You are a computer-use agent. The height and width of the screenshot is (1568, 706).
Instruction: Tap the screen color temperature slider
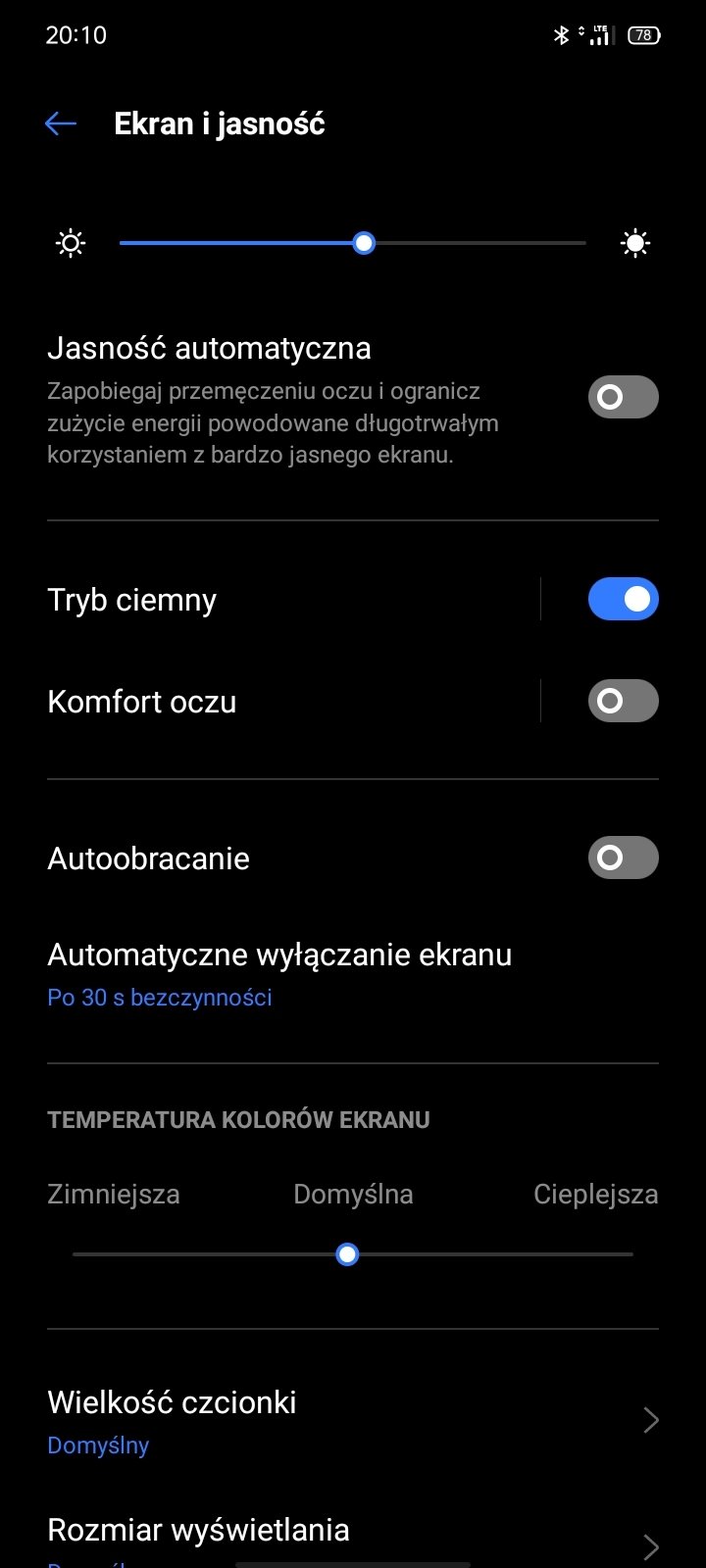tap(353, 1254)
